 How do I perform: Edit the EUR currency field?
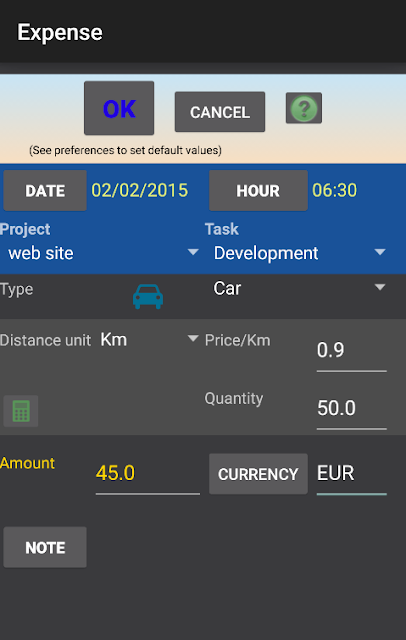coord(351,474)
